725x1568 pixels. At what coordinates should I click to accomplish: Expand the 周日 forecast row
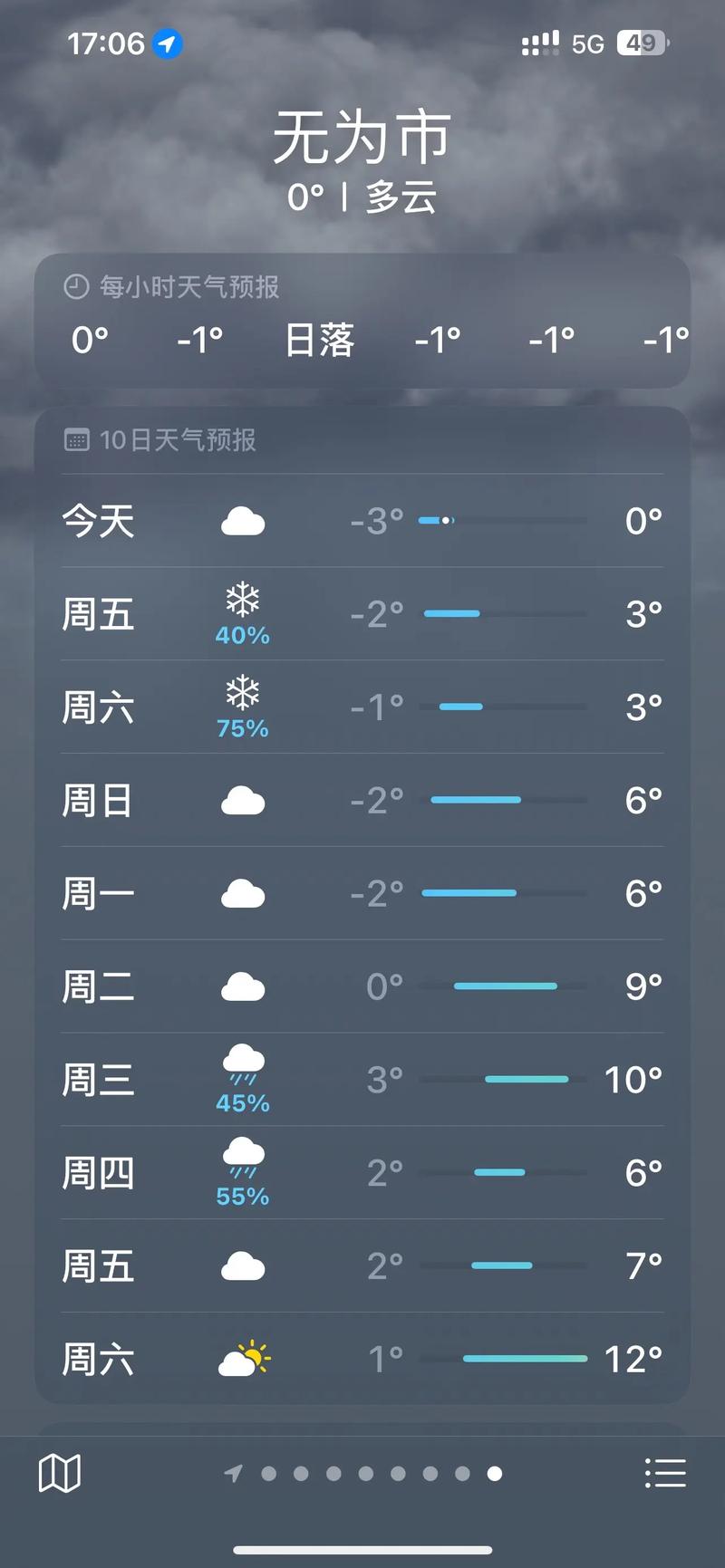[362, 800]
